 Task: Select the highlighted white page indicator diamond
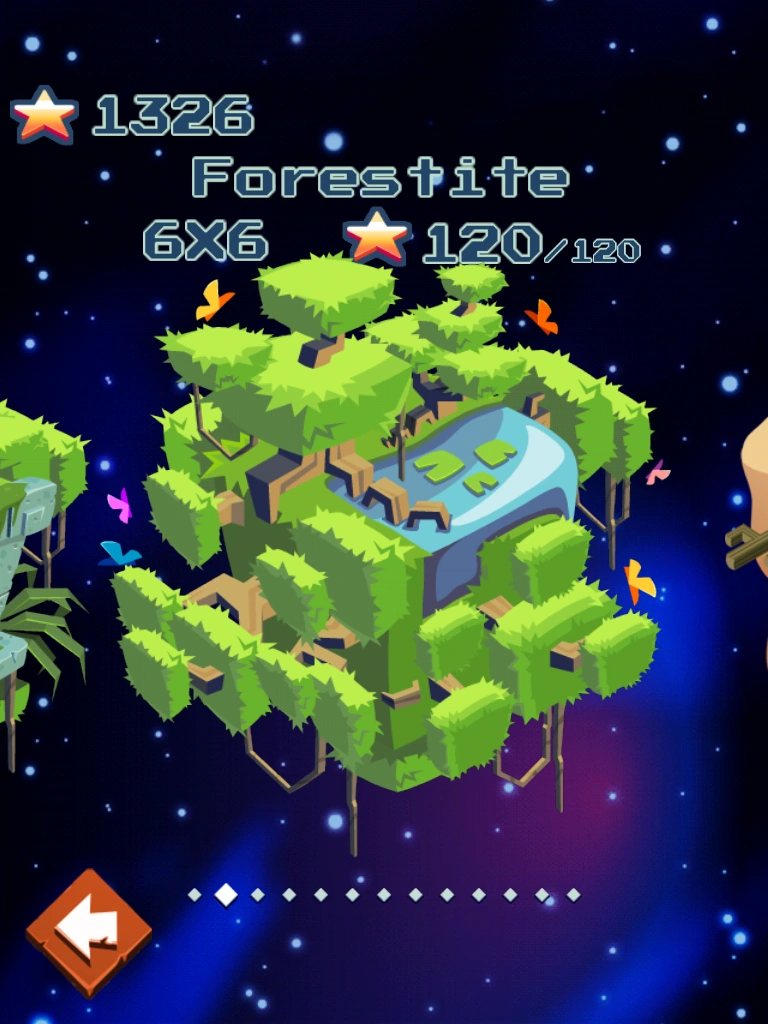click(225, 895)
